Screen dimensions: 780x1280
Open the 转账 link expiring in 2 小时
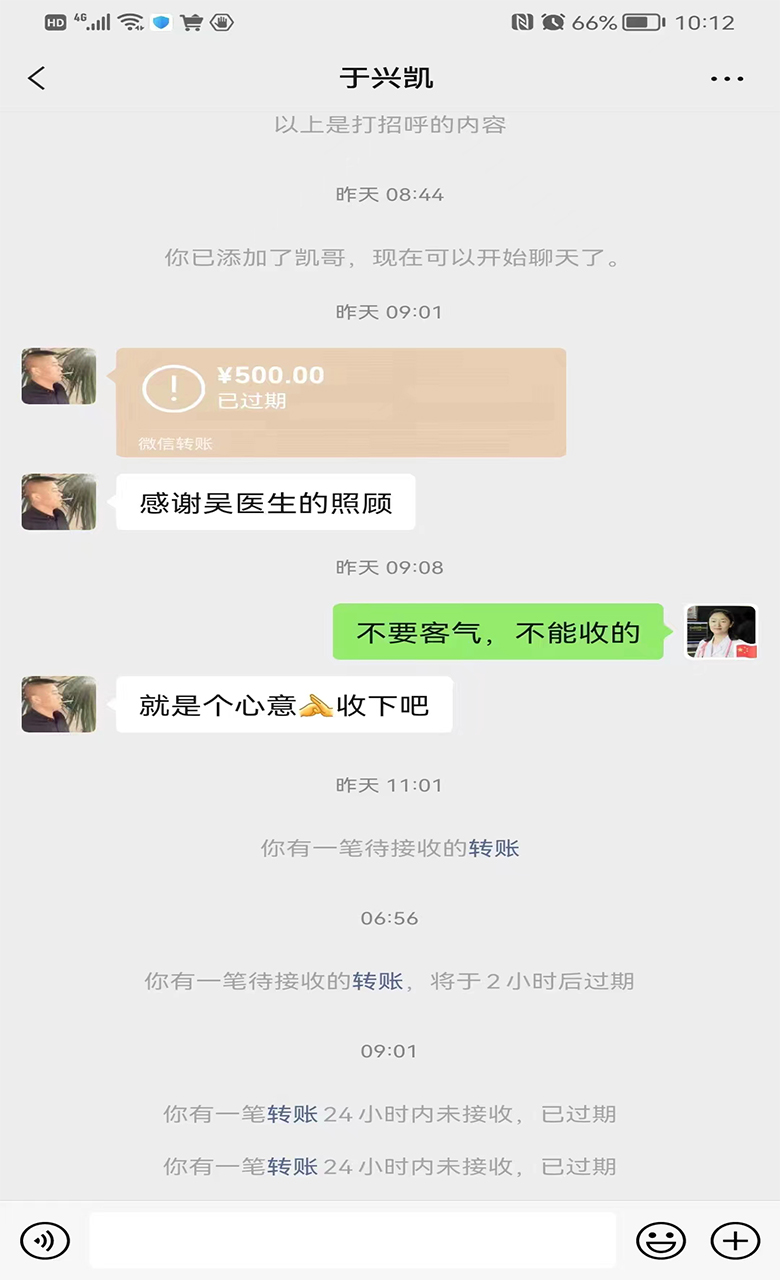(x=378, y=981)
